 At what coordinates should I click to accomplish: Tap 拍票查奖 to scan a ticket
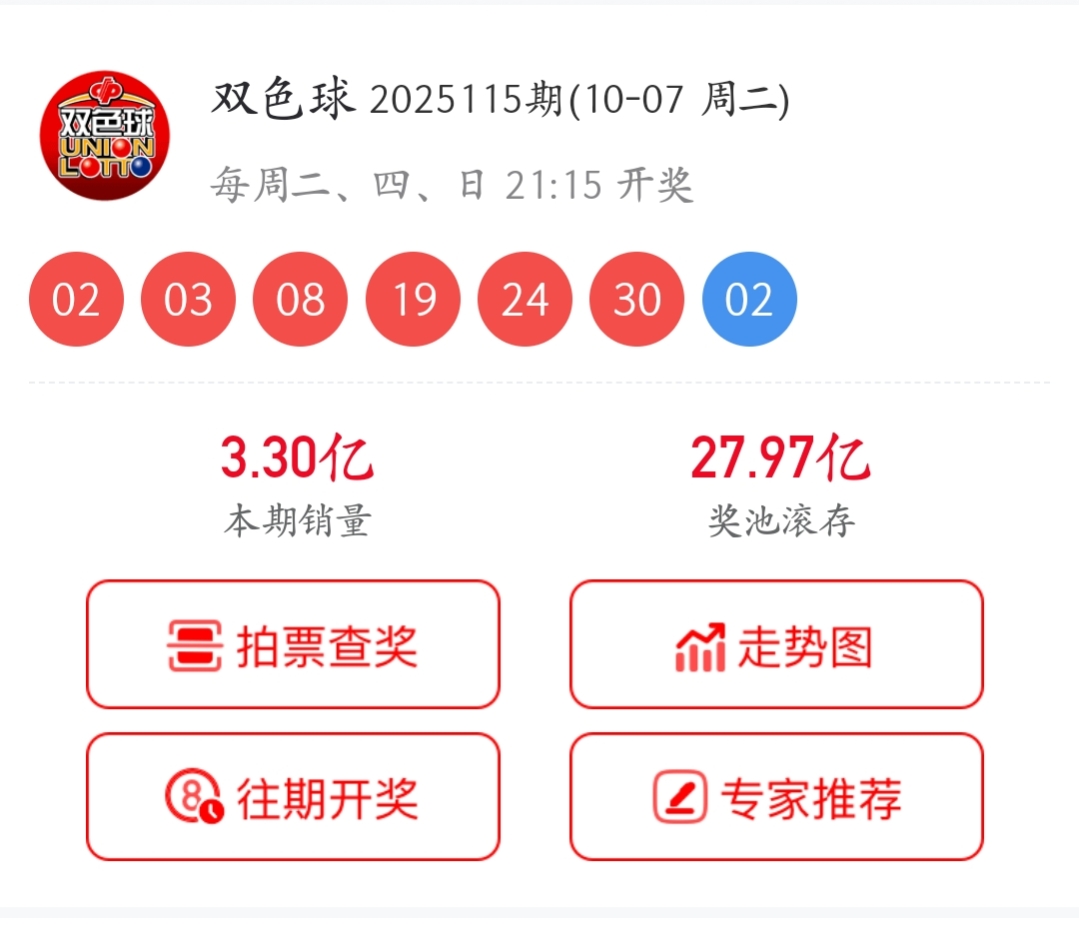click(292, 645)
